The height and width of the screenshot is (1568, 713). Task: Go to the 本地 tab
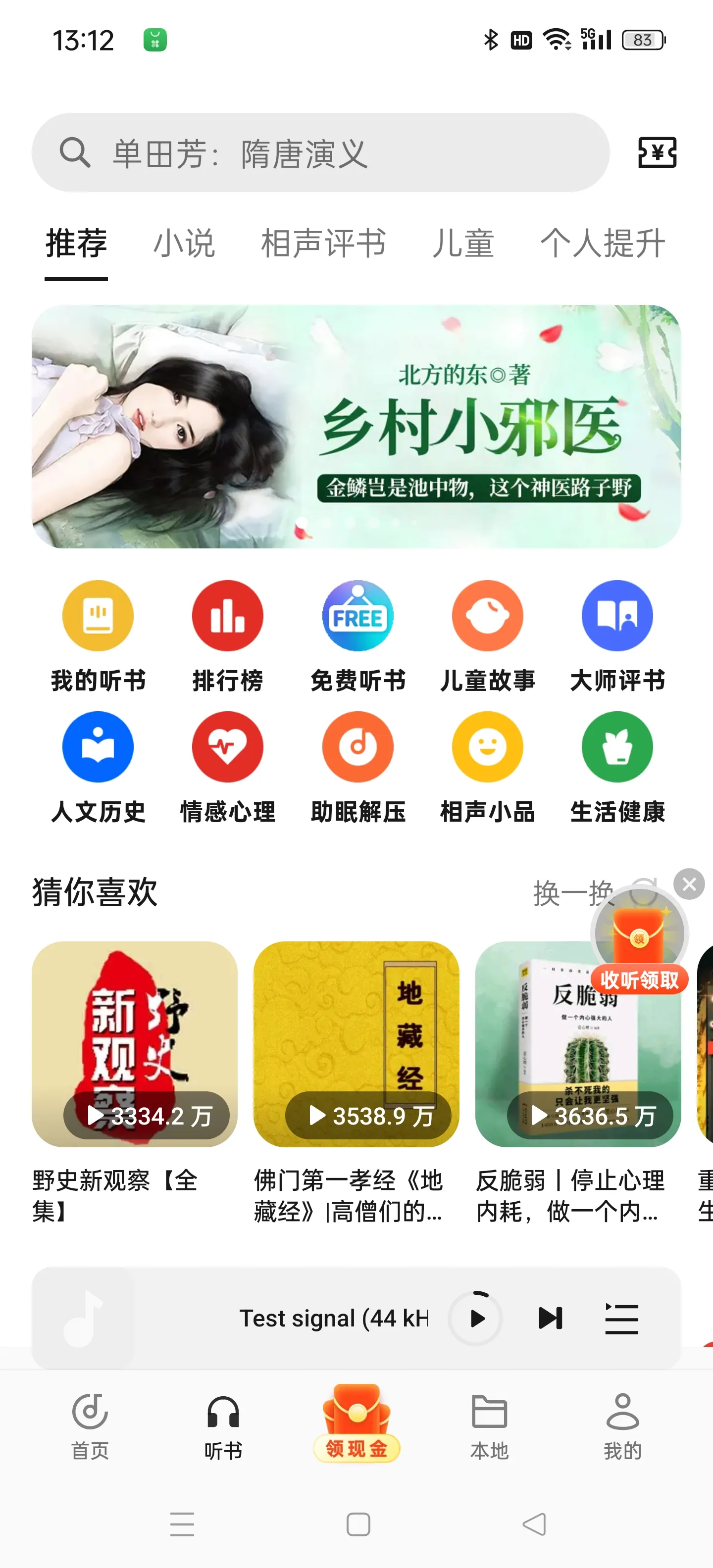click(x=489, y=1425)
